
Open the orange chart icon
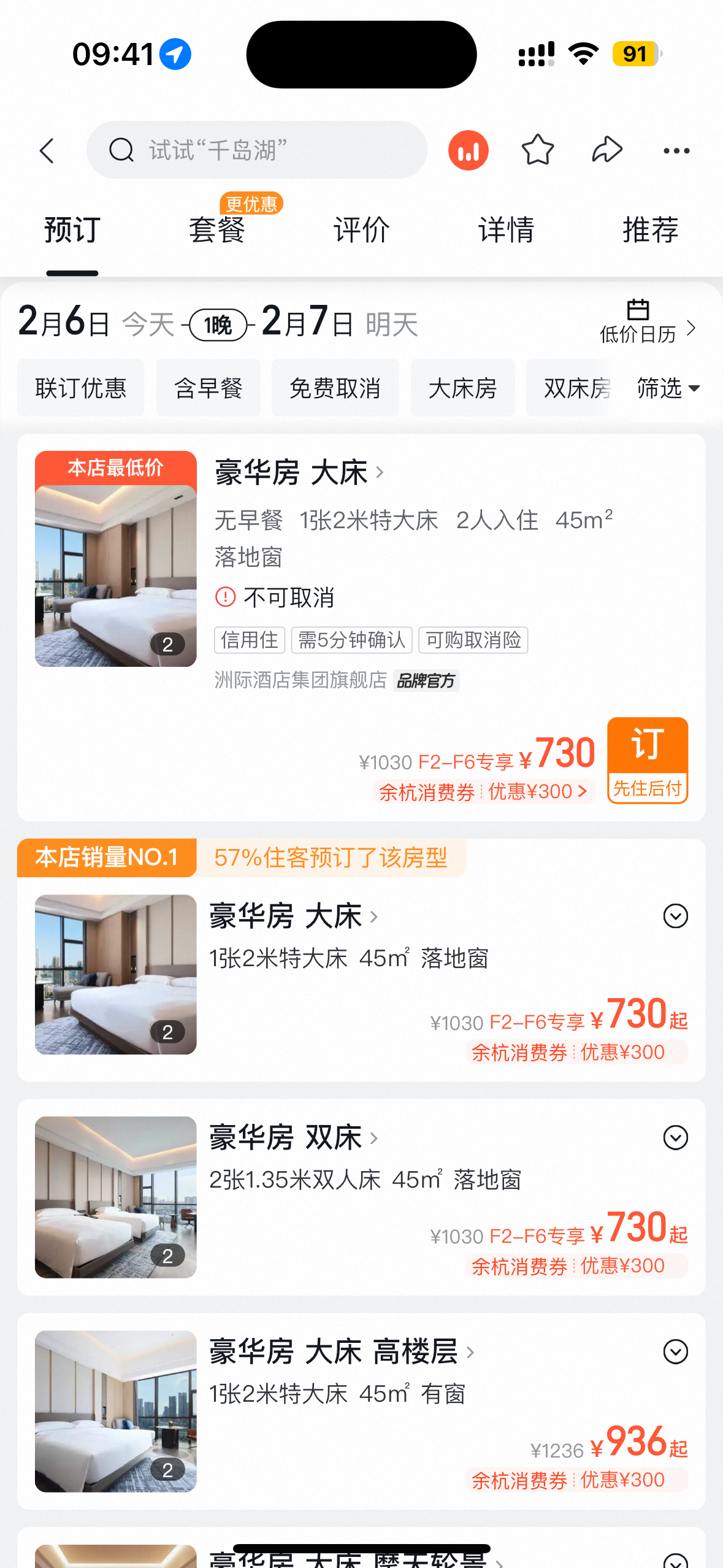[x=468, y=150]
